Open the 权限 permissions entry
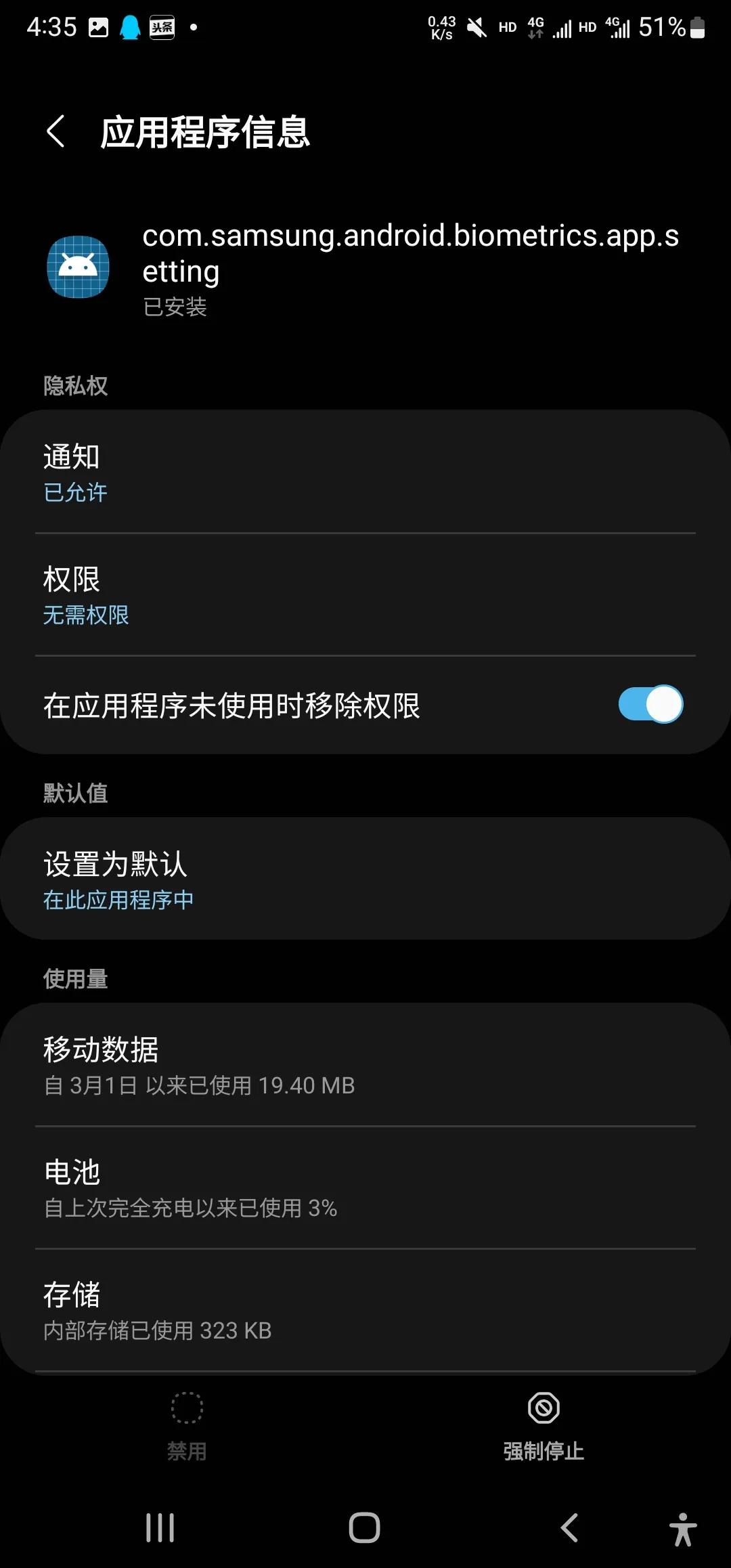 coord(365,596)
